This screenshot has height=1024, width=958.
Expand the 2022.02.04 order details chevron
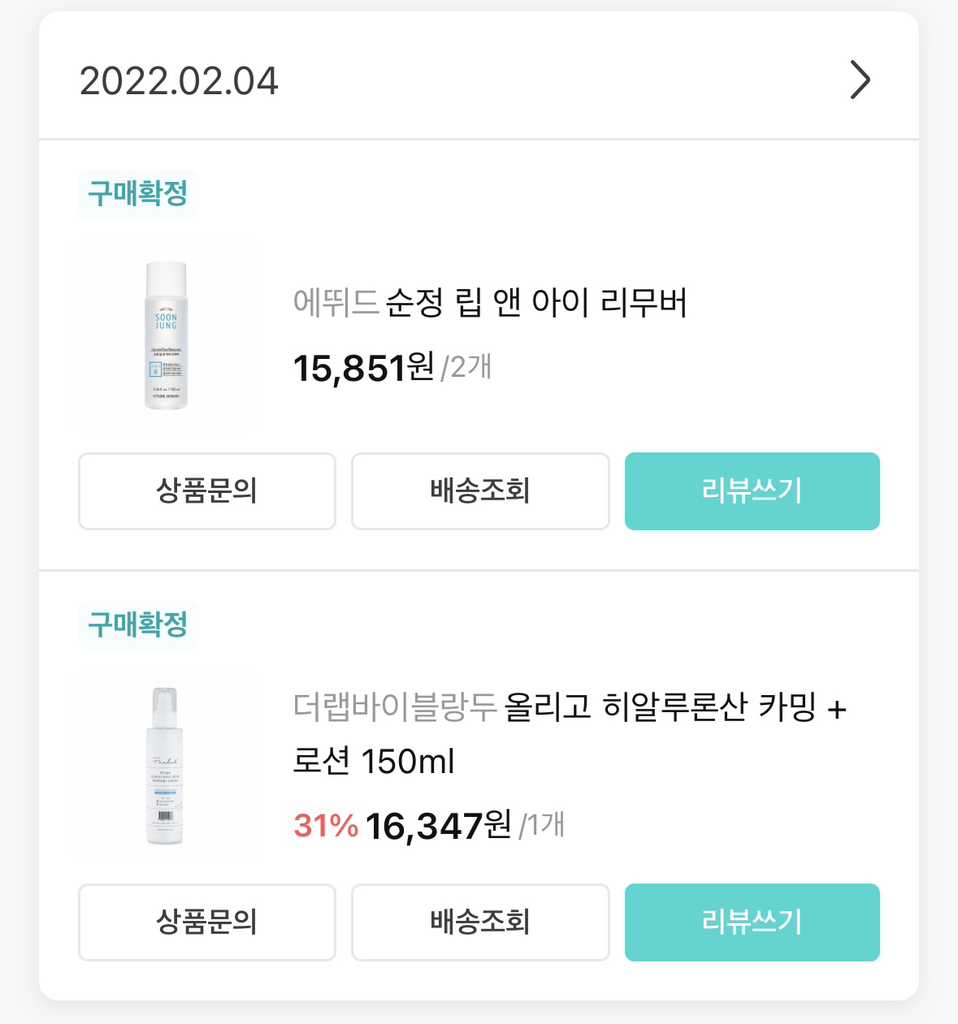(x=857, y=80)
